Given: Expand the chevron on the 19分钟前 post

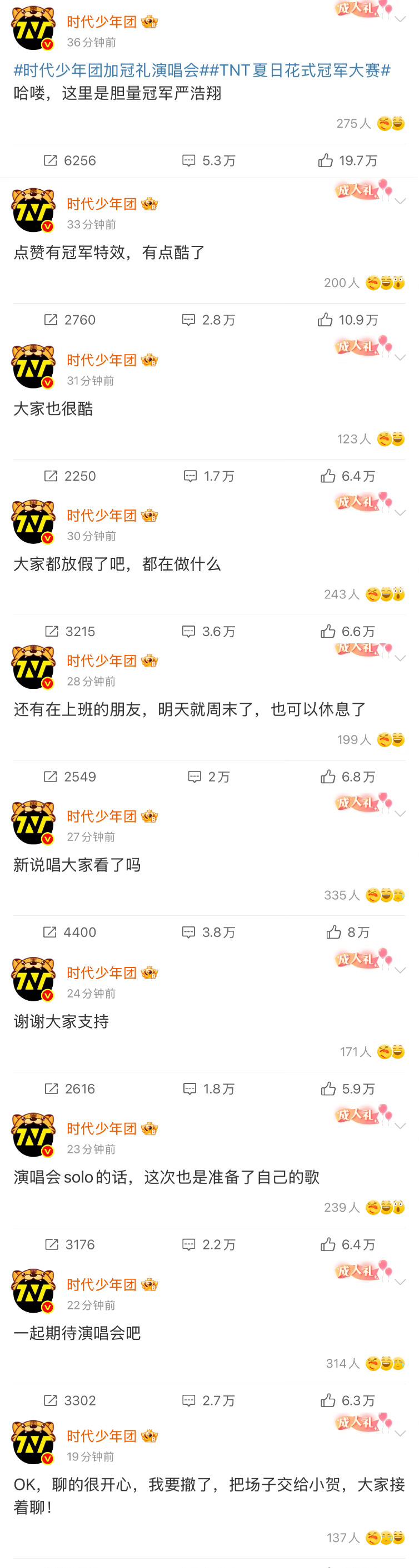Looking at the screenshot, I should (400, 1434).
